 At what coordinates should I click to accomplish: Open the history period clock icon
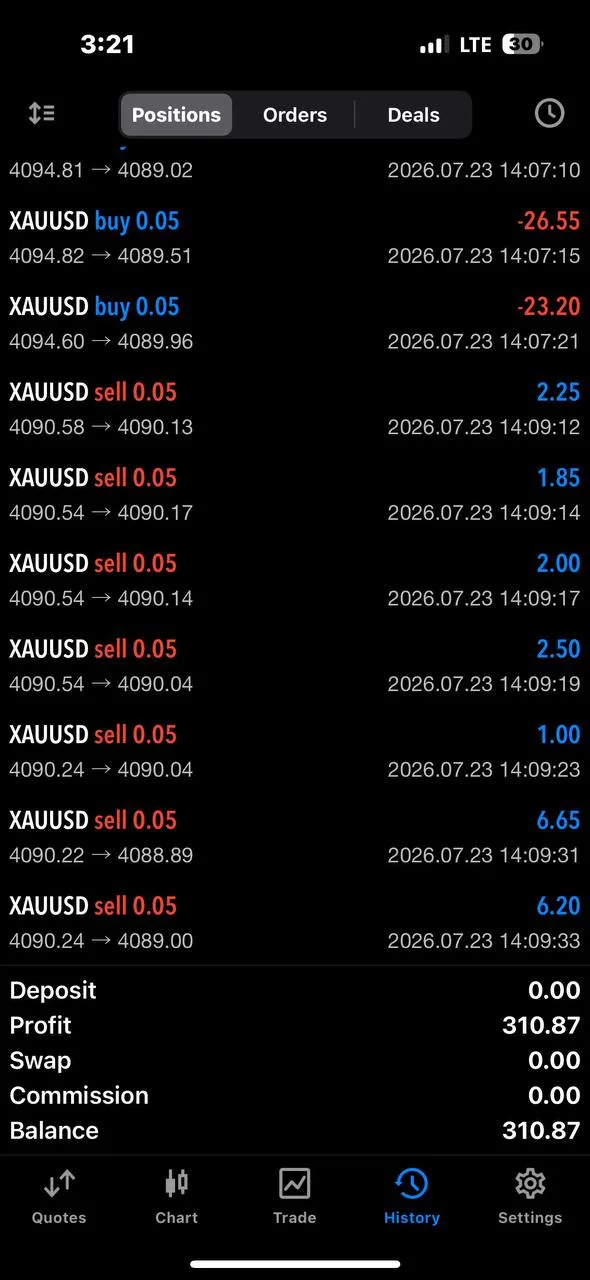pyautogui.click(x=549, y=114)
